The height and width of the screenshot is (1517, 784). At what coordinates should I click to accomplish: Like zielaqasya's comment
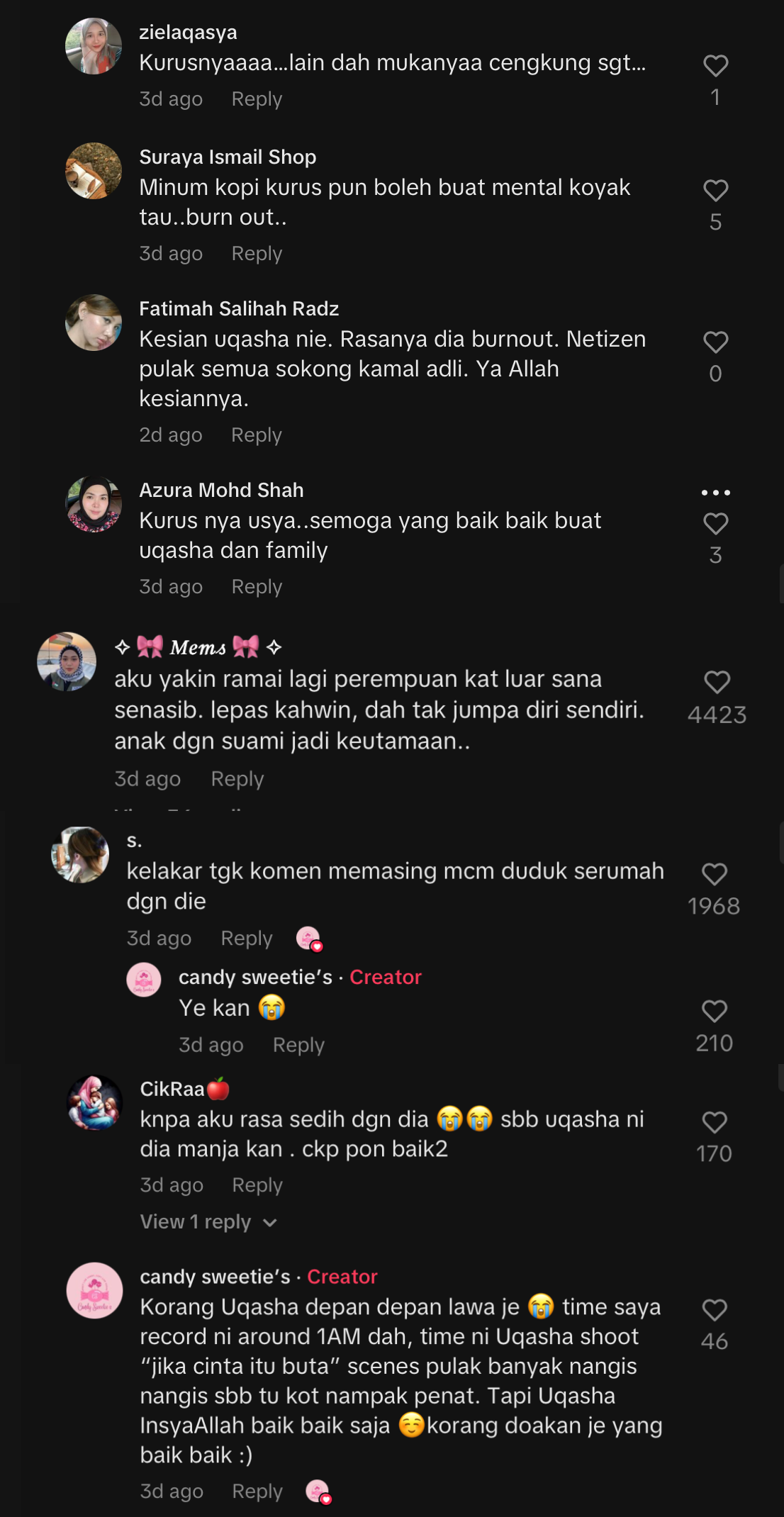click(715, 66)
